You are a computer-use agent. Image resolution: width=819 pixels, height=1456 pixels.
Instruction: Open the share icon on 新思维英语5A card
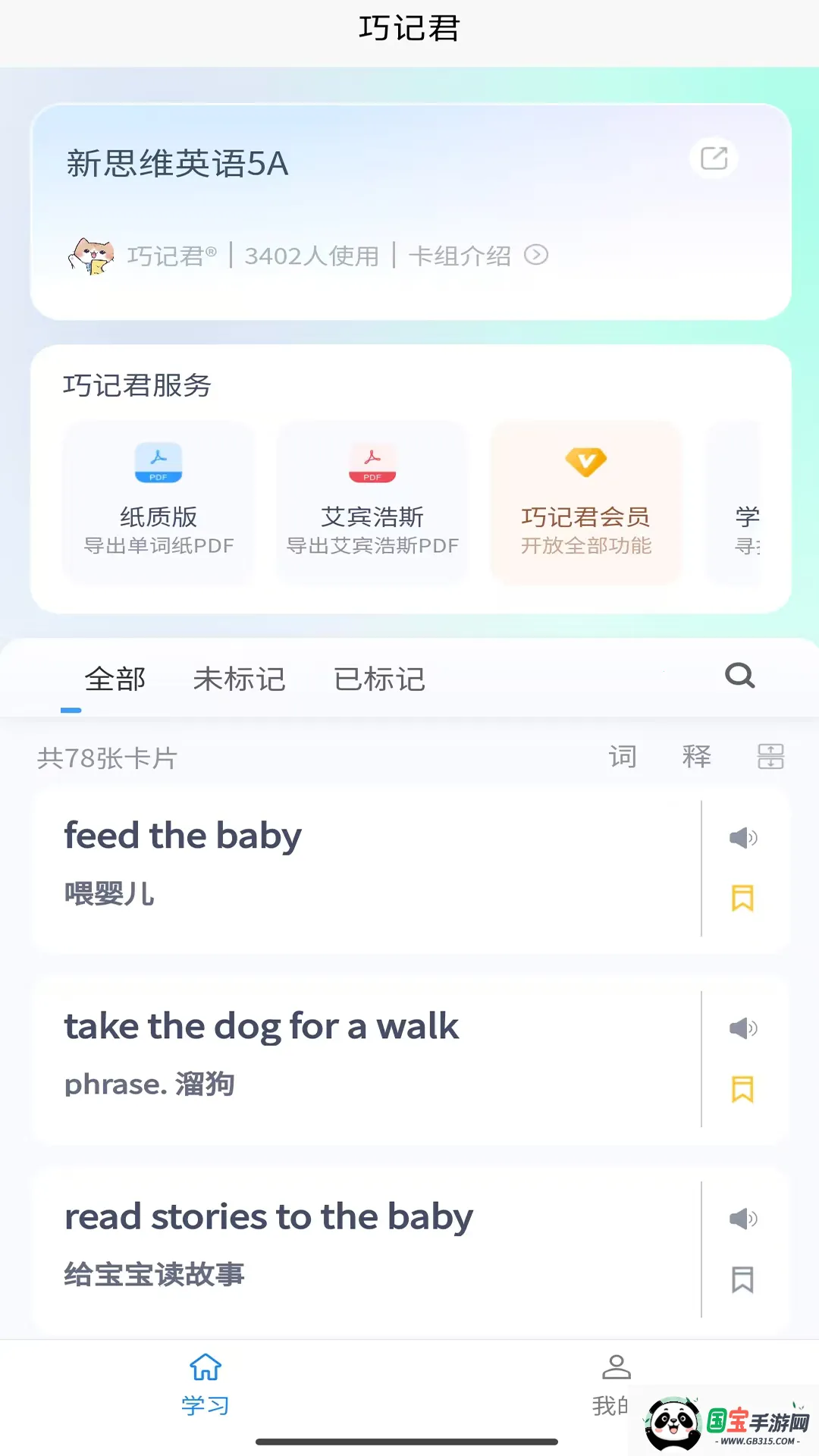712,157
